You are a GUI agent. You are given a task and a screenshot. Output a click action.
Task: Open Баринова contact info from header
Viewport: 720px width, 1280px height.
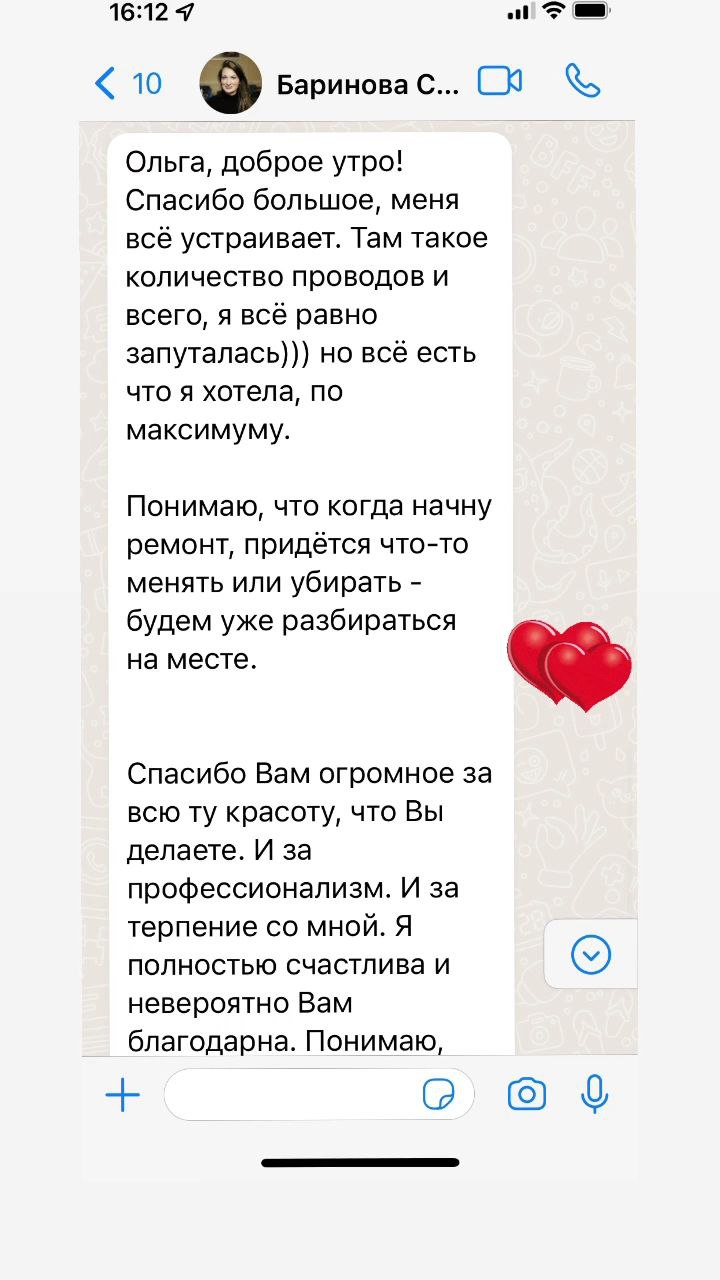366,84
